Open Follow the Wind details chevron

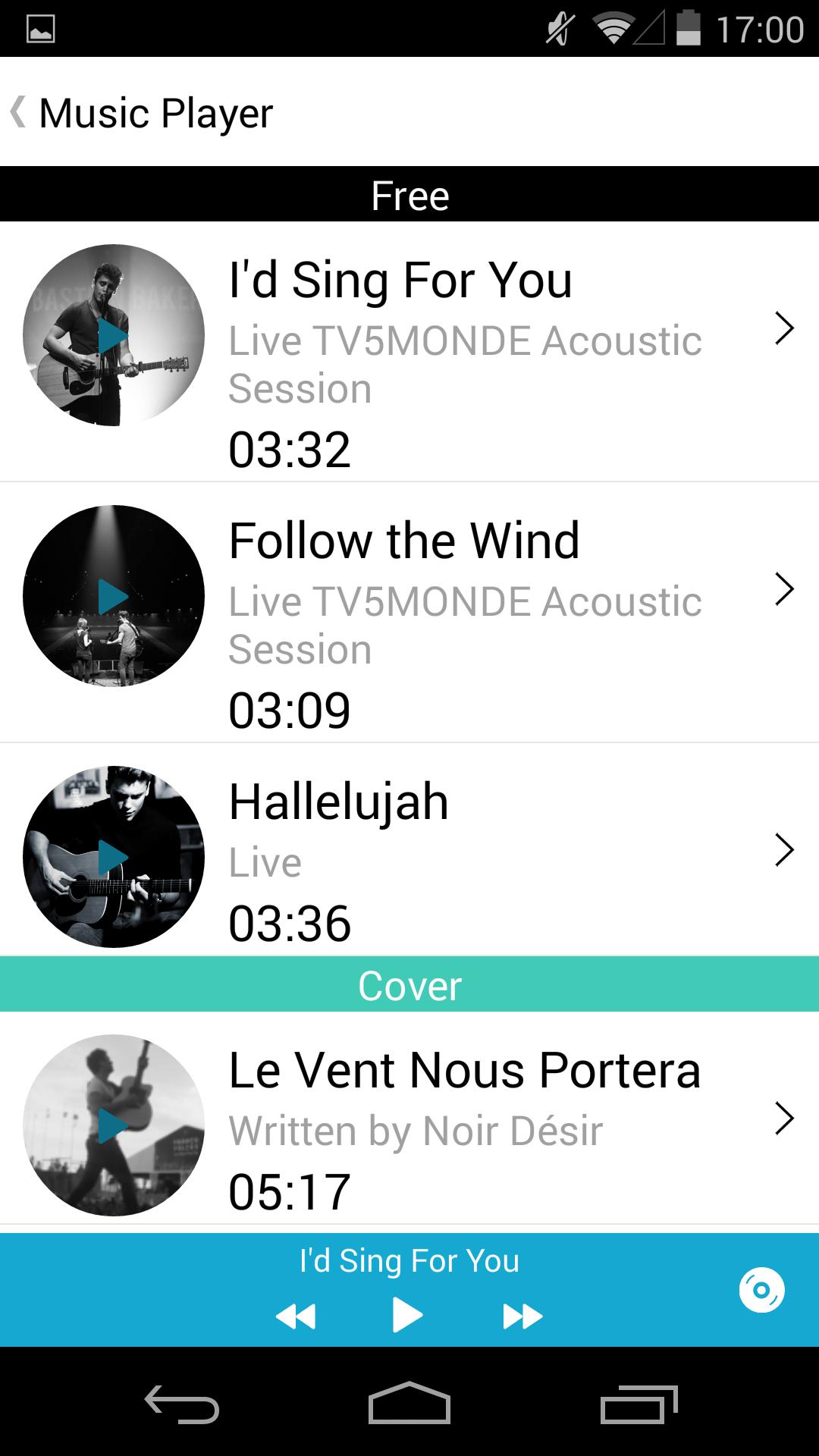click(784, 589)
